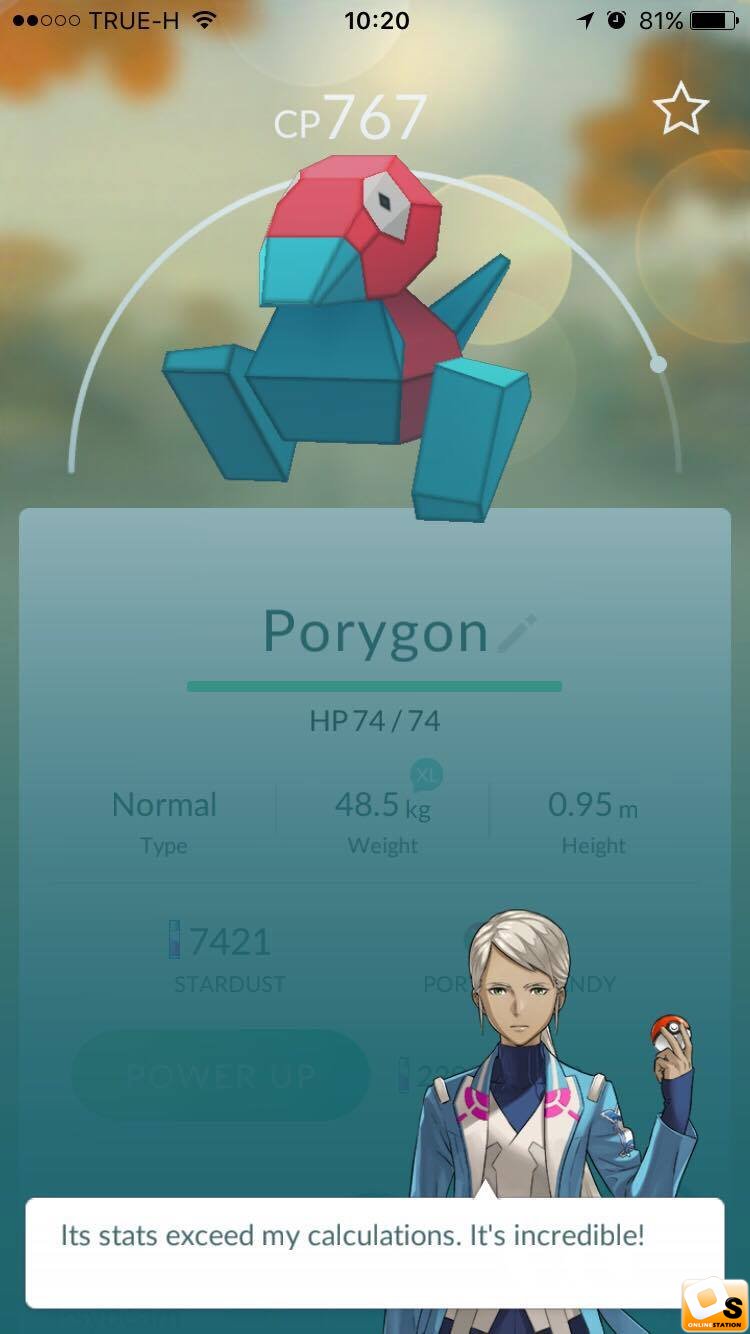The height and width of the screenshot is (1334, 750).
Task: Tap the appraisal speech bubble to continue
Action: (x=375, y=1252)
